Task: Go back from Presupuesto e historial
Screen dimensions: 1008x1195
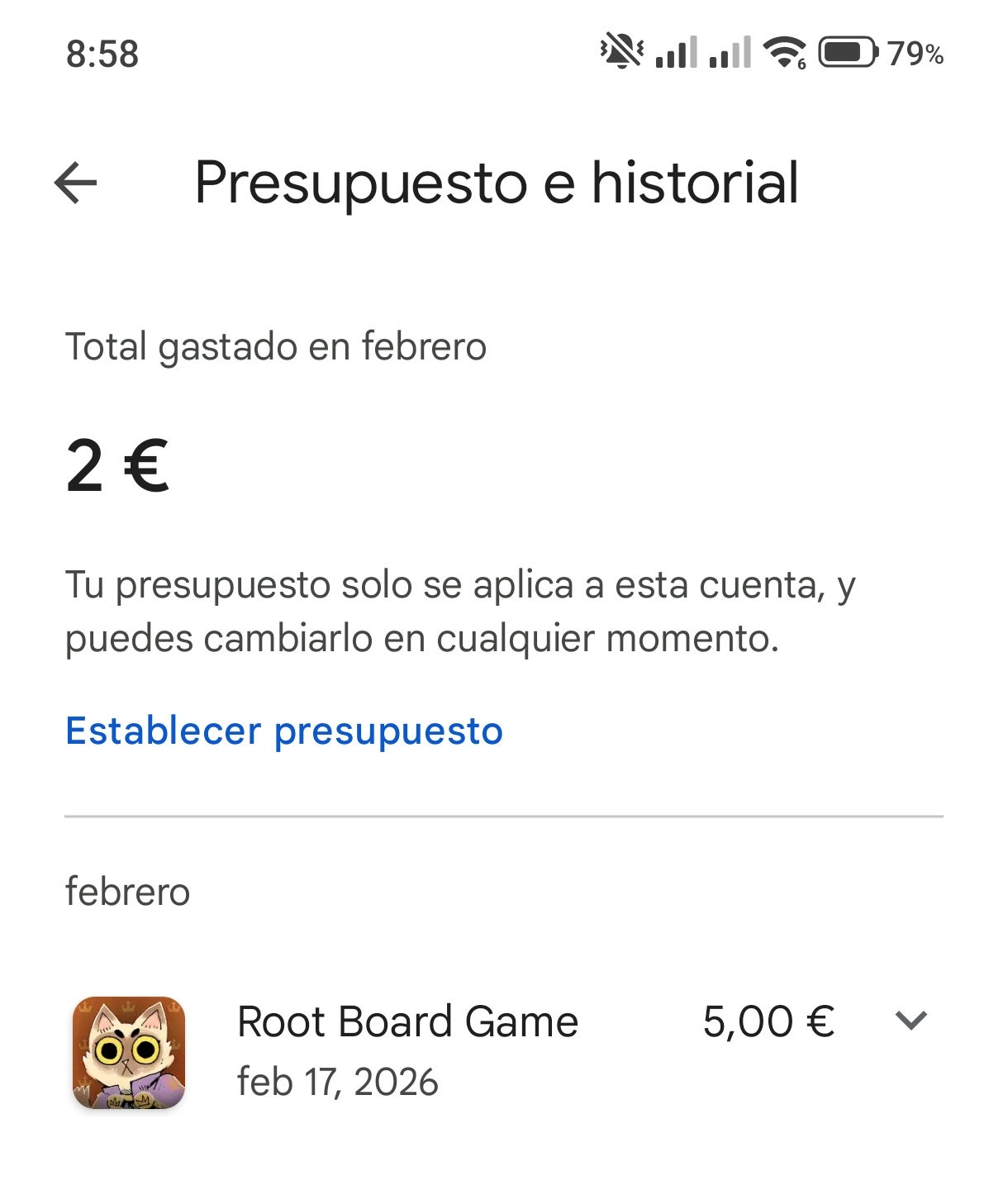Action: tap(76, 183)
